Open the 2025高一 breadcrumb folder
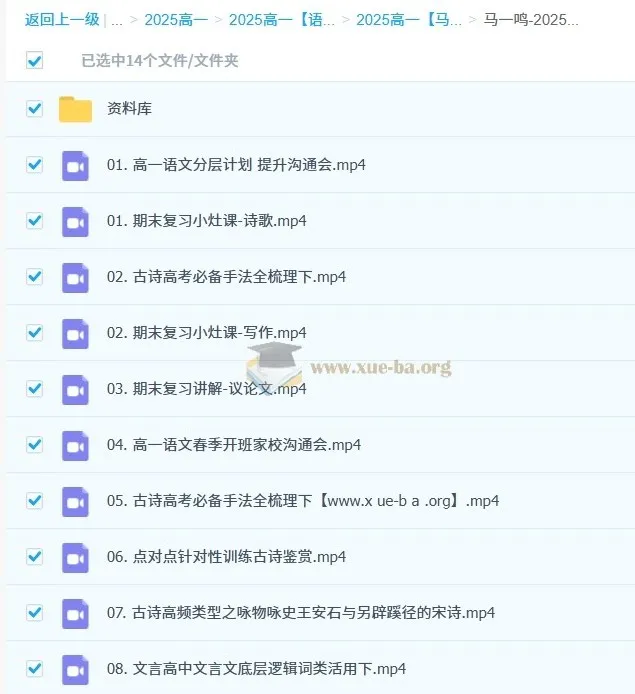Viewport: 635px width, 694px height. pos(176,19)
